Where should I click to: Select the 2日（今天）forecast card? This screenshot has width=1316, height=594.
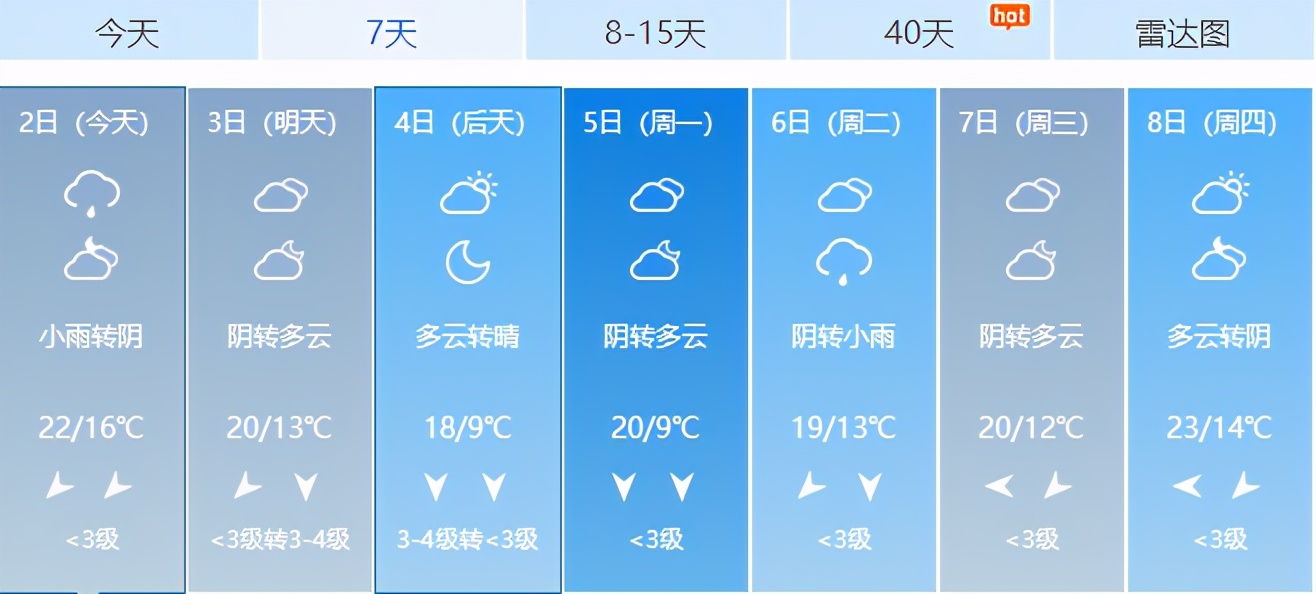(x=92, y=340)
